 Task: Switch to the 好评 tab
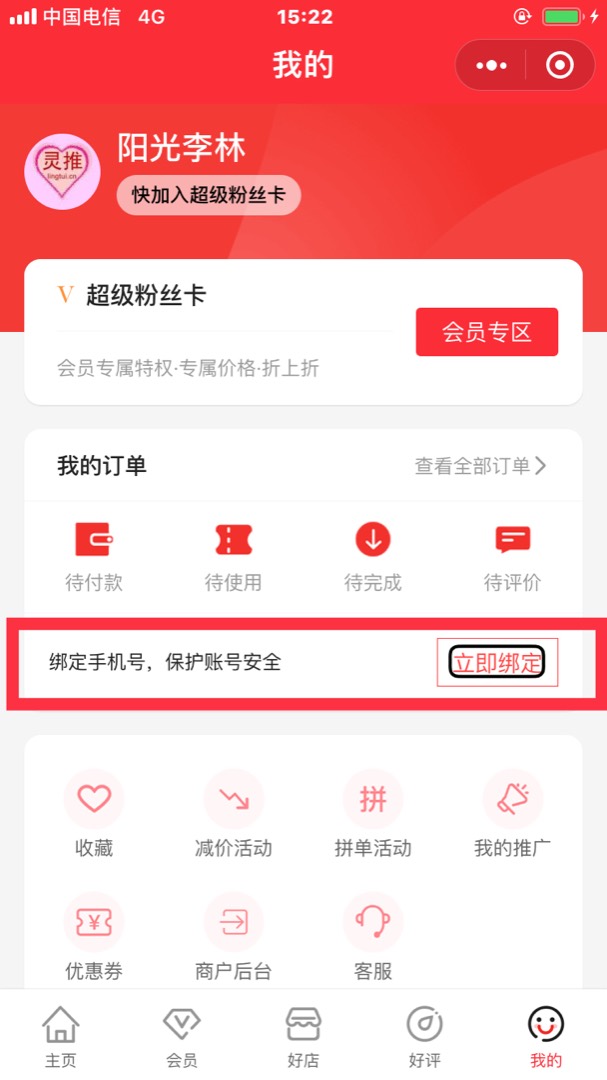point(425,1037)
